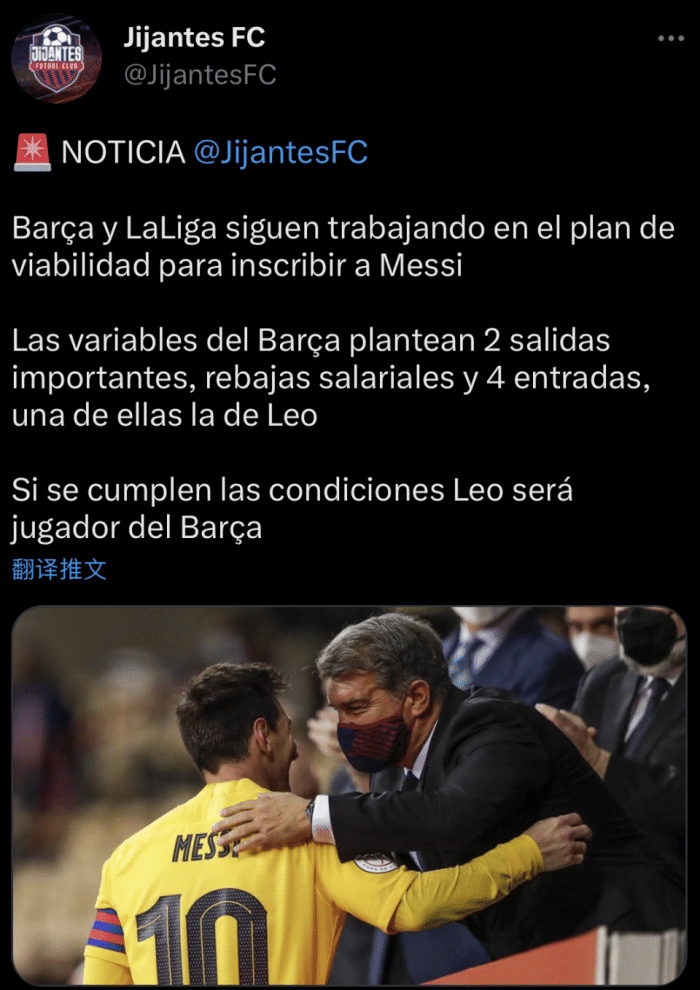Tap the @JijantesFC mention in the tweet
The height and width of the screenshot is (990, 700).
tap(280, 153)
